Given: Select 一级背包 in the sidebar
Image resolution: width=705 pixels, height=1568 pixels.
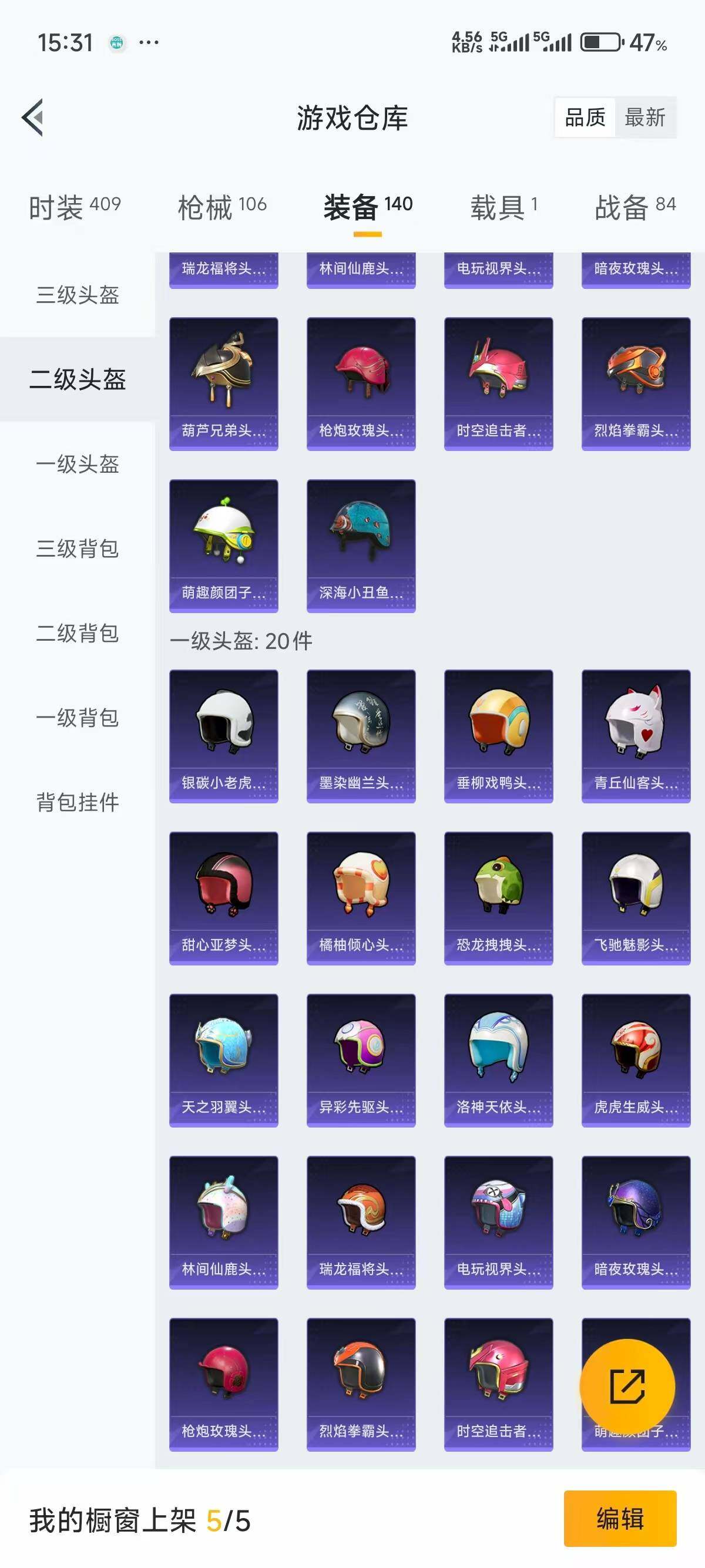Looking at the screenshot, I should click(78, 719).
